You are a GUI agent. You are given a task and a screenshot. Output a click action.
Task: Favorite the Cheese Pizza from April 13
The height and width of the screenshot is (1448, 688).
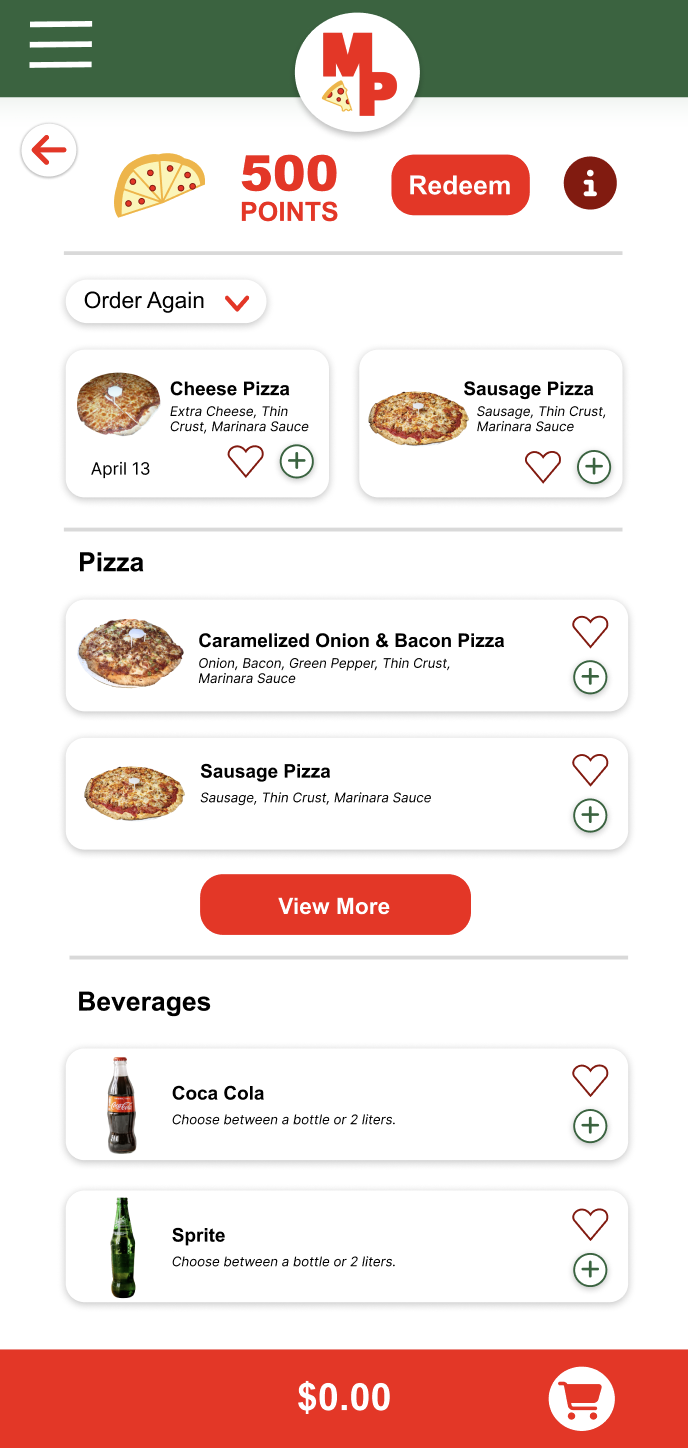[x=245, y=461]
